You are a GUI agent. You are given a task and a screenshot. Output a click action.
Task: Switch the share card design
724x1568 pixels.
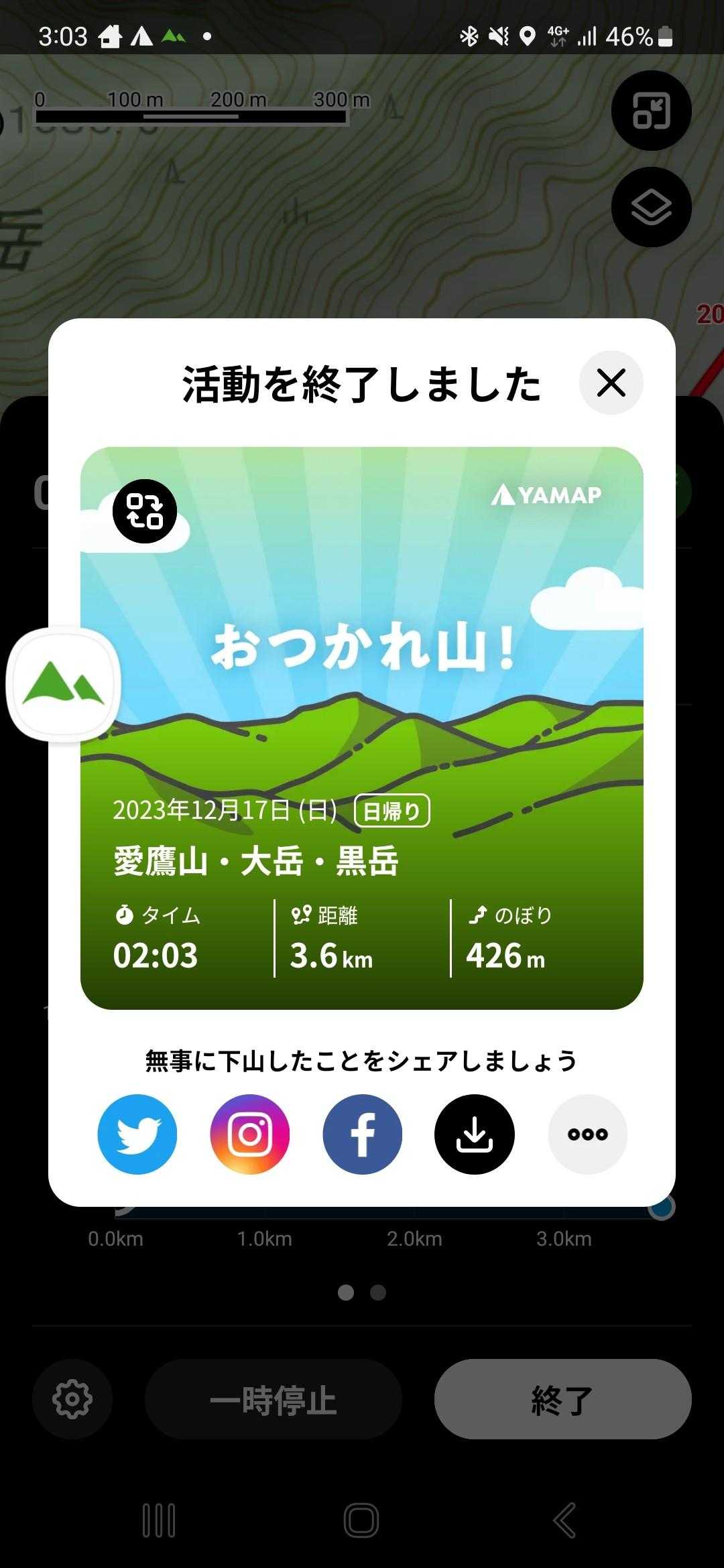pos(145,511)
